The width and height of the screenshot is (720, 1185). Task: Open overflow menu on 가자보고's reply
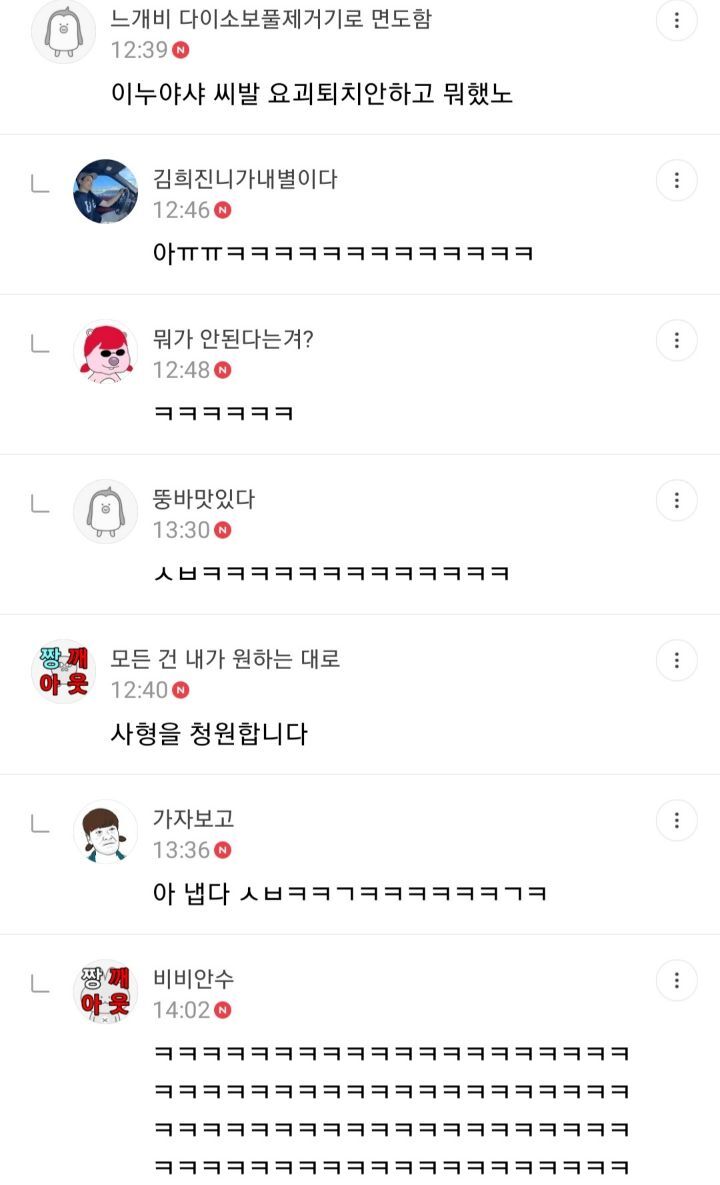(677, 821)
